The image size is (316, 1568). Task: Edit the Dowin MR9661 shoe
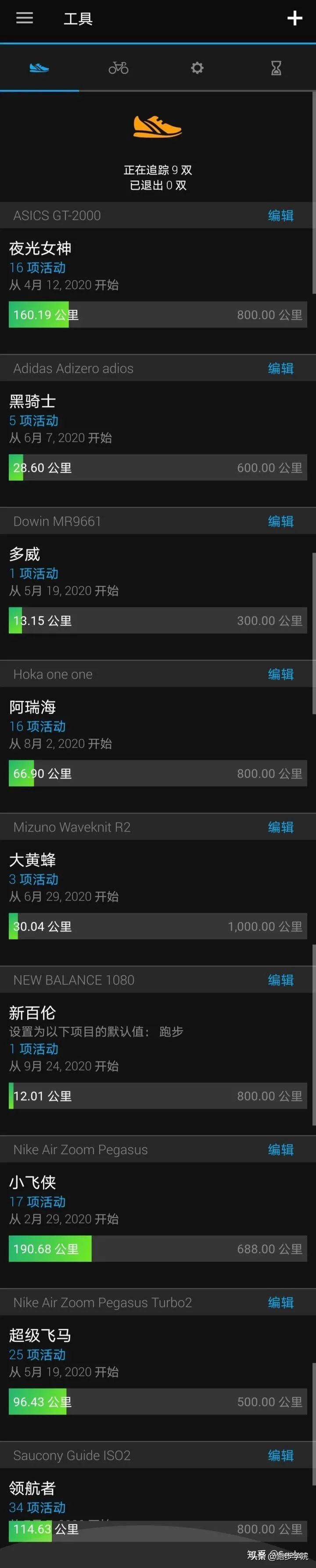(x=281, y=521)
